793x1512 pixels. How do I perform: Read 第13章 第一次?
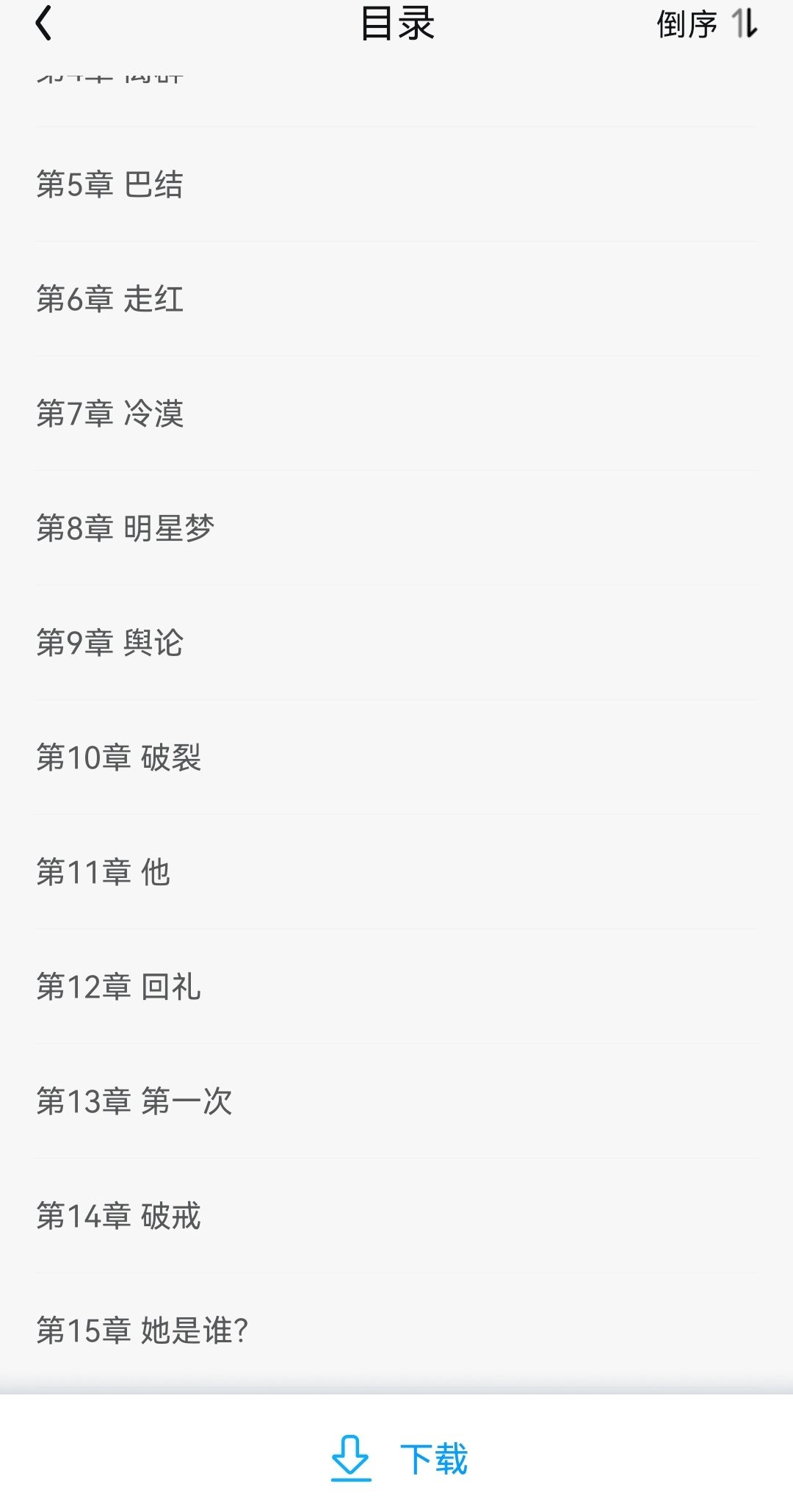pos(134,1101)
